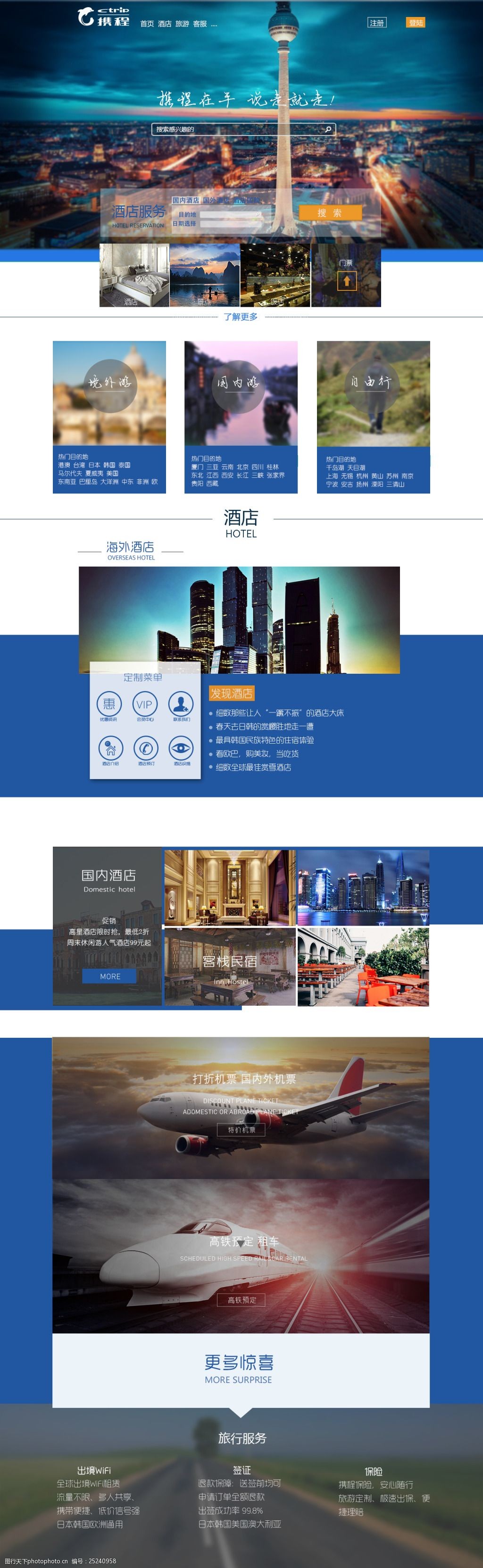The width and height of the screenshot is (483, 1568).
Task: Open 酒店 in the top navigation
Action: pyautogui.click(x=164, y=24)
